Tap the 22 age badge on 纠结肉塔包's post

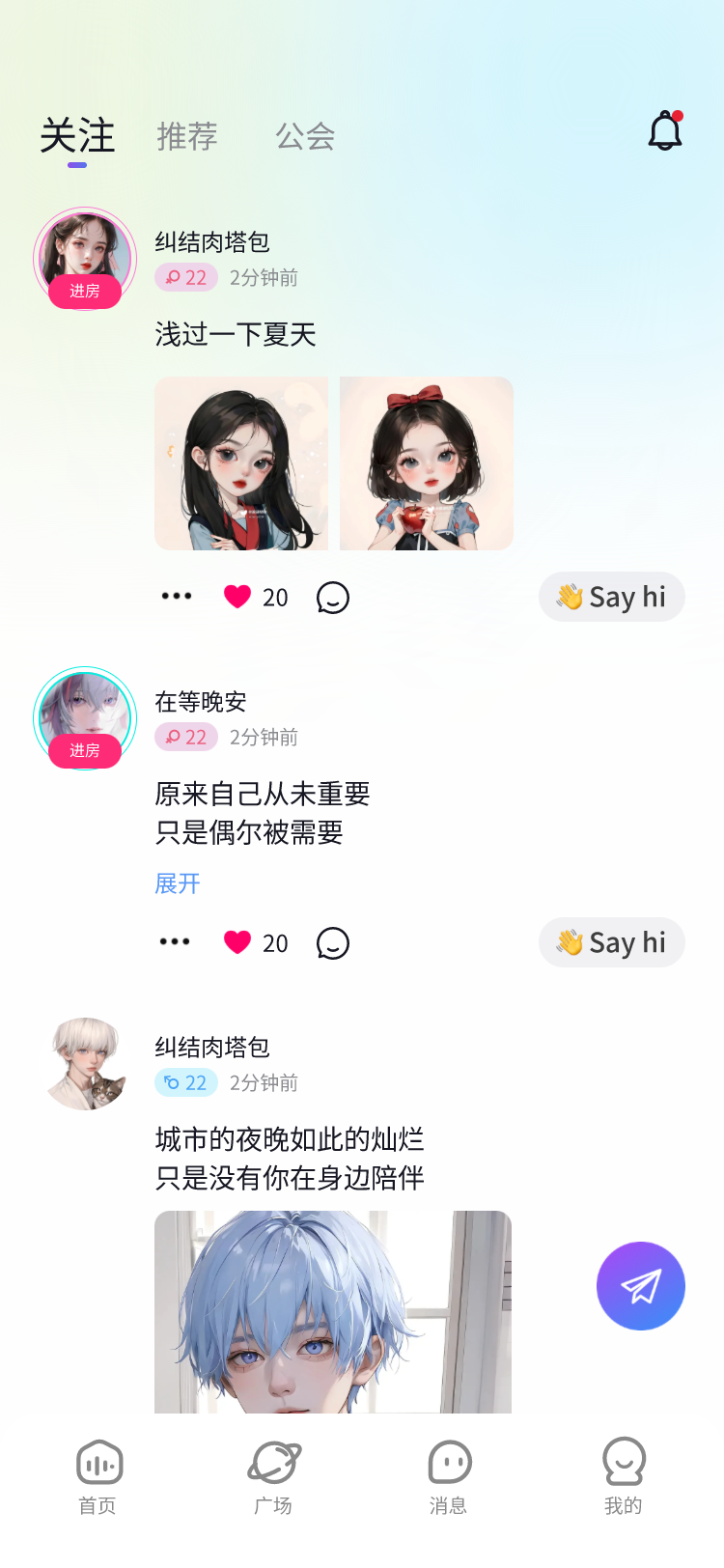(185, 277)
